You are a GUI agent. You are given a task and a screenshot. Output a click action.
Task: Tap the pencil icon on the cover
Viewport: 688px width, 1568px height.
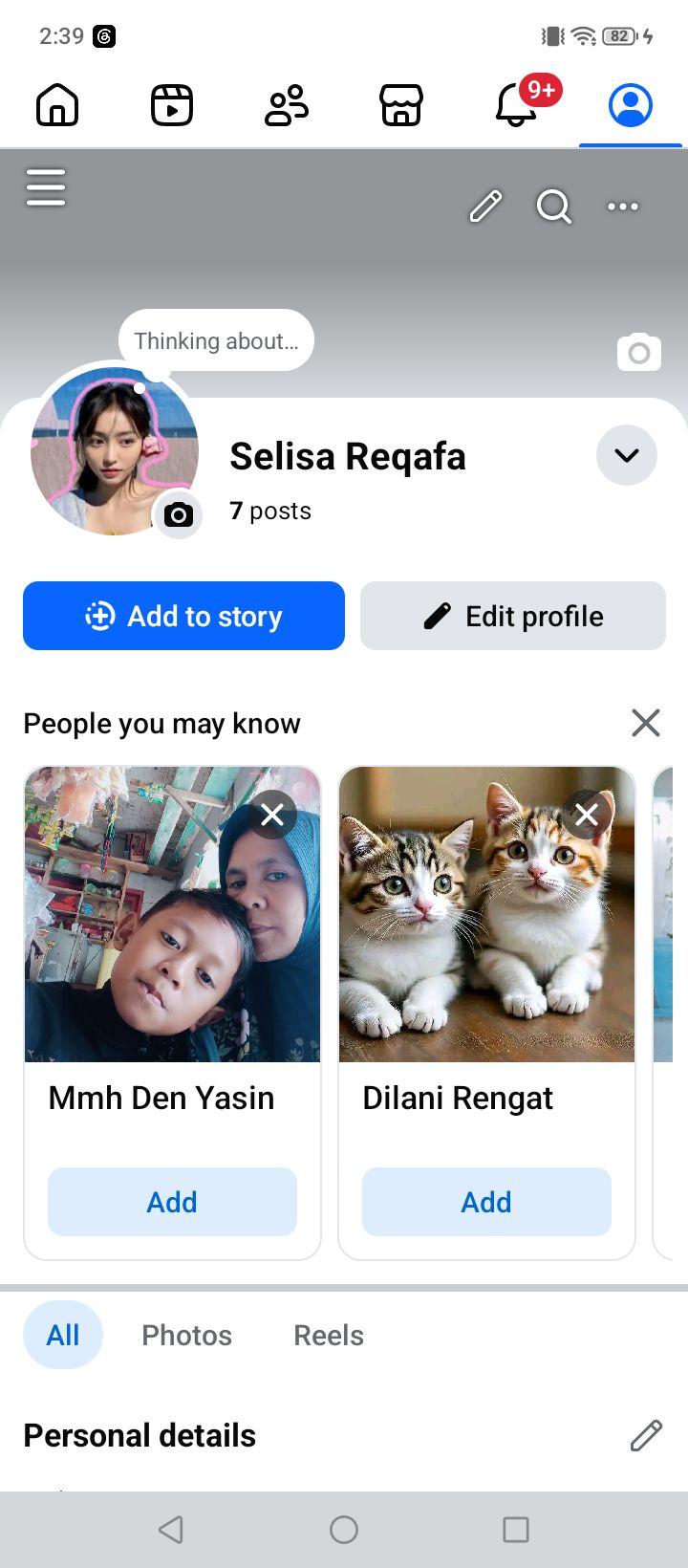(485, 207)
